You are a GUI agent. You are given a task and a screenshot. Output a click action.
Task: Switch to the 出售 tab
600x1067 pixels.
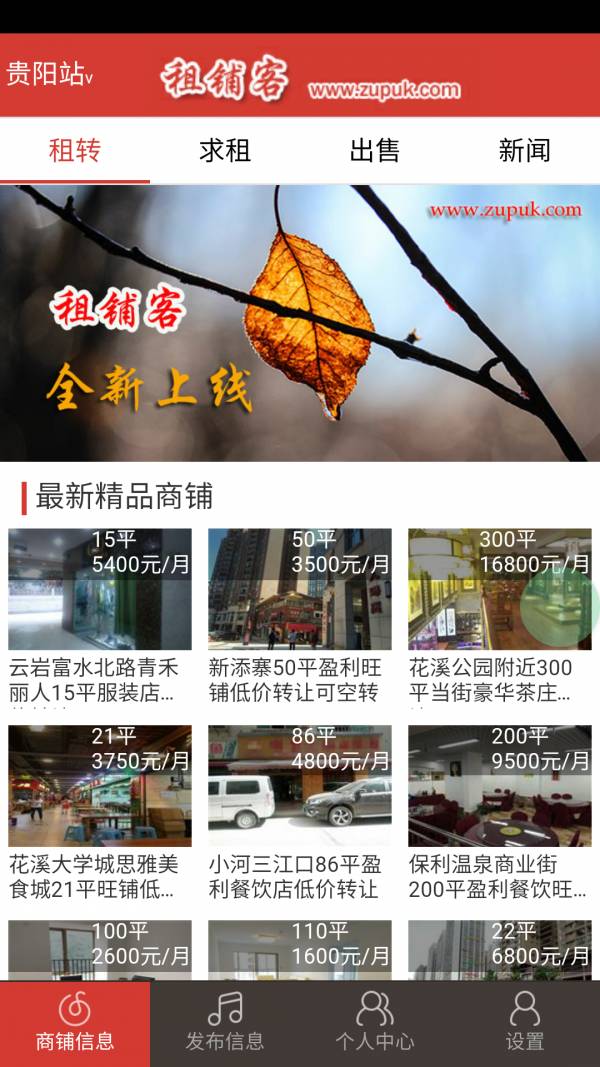point(375,151)
